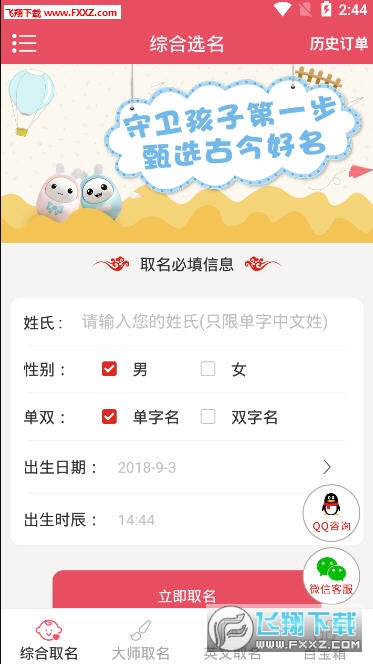This screenshot has height=664, width=373.
Task: Tap the QQ咨询 floating button
Action: pyautogui.click(x=331, y=513)
